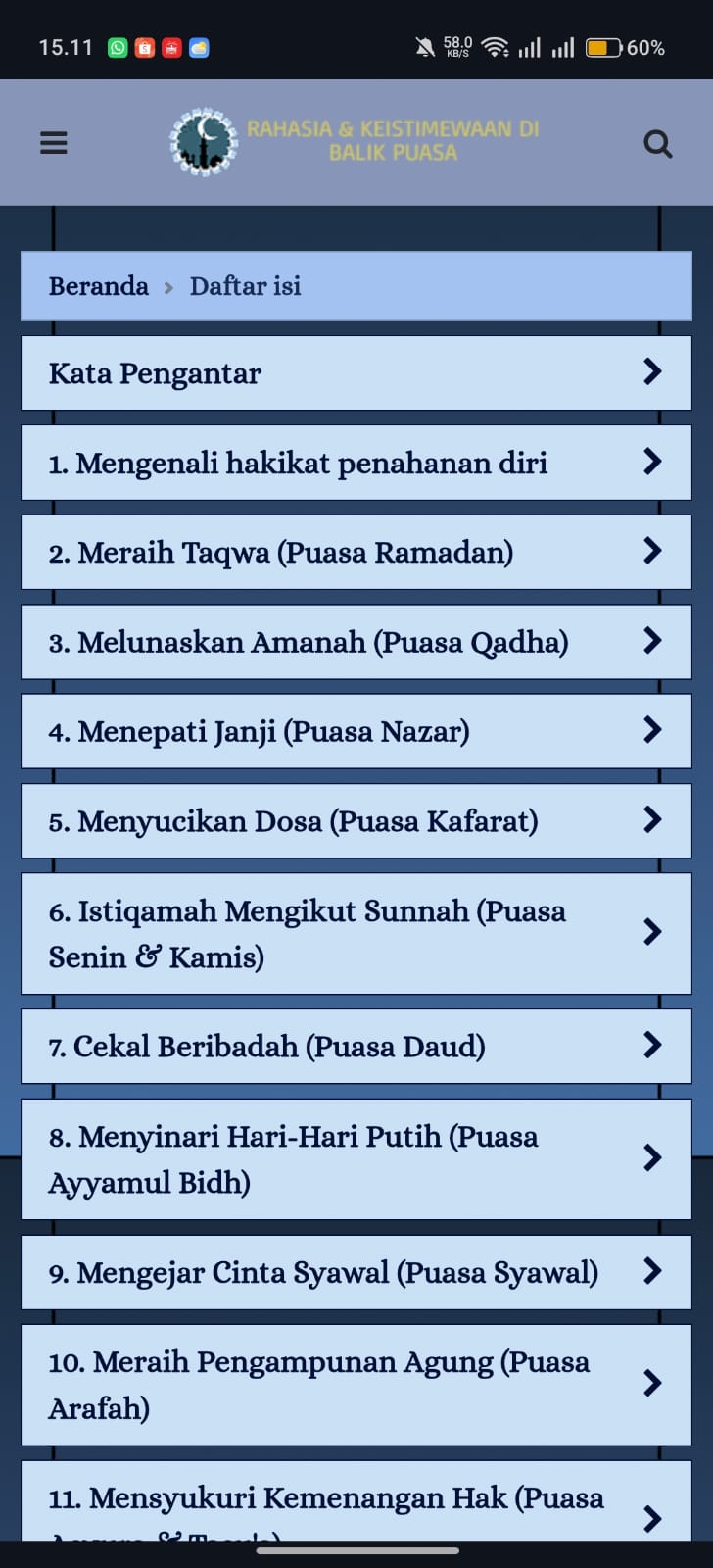Image resolution: width=713 pixels, height=1568 pixels.
Task: Open chapter 3 Melunaskan Amanah (Puasa Qadha)
Action: tap(356, 642)
